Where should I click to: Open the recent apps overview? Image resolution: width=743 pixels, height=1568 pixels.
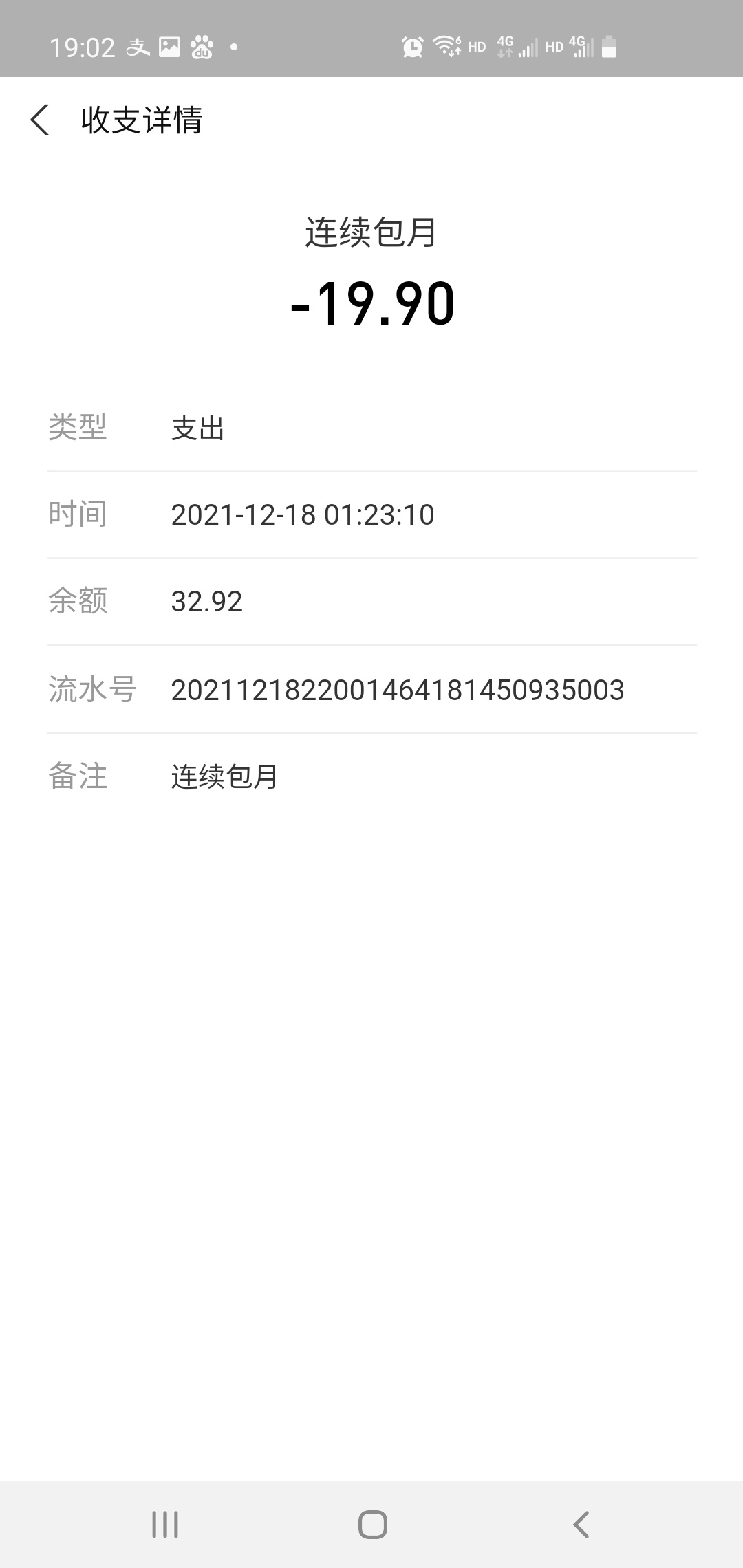(x=165, y=1525)
